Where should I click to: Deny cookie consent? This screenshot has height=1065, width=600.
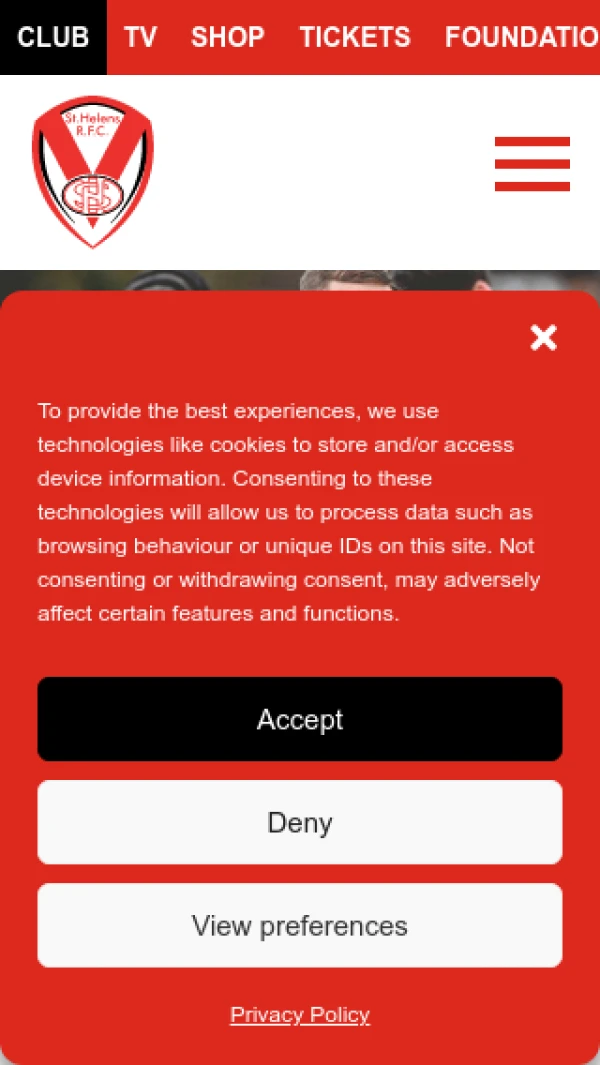coord(300,822)
